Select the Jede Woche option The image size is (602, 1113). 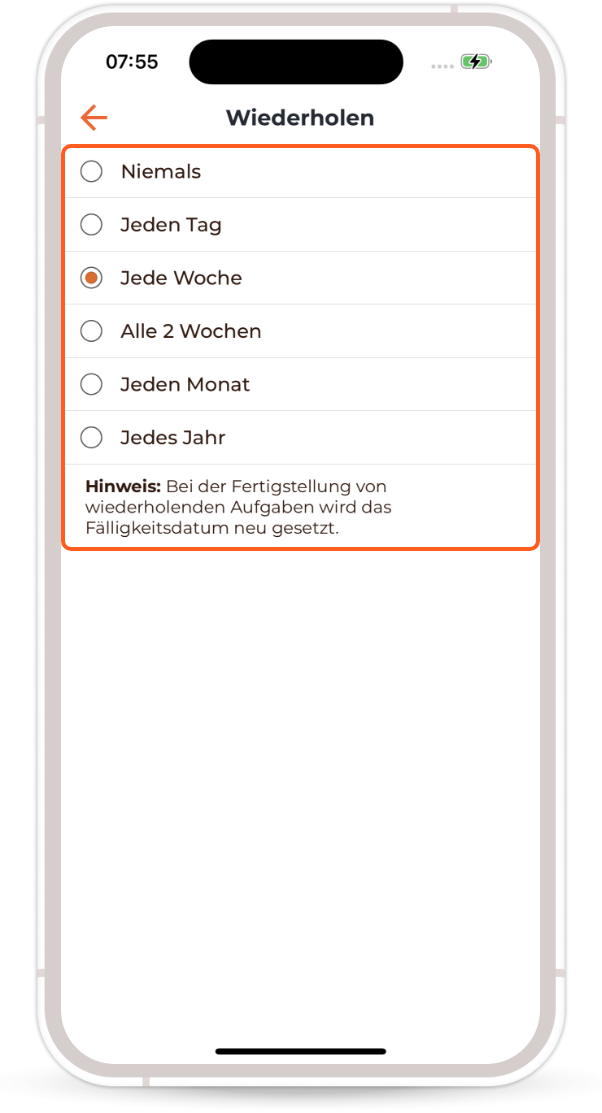point(92,278)
